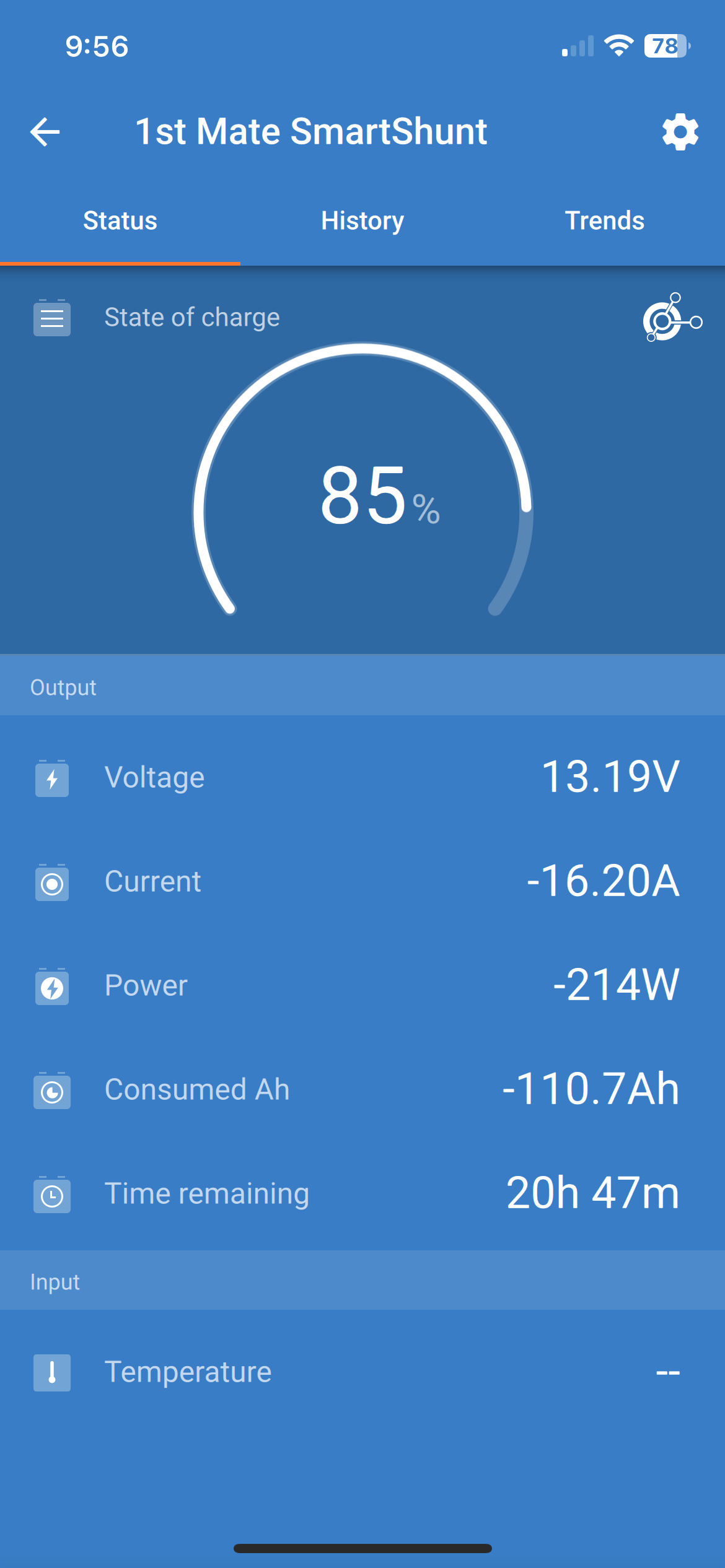Switch to the History tab
Image resolution: width=725 pixels, height=1568 pixels.
tap(362, 221)
